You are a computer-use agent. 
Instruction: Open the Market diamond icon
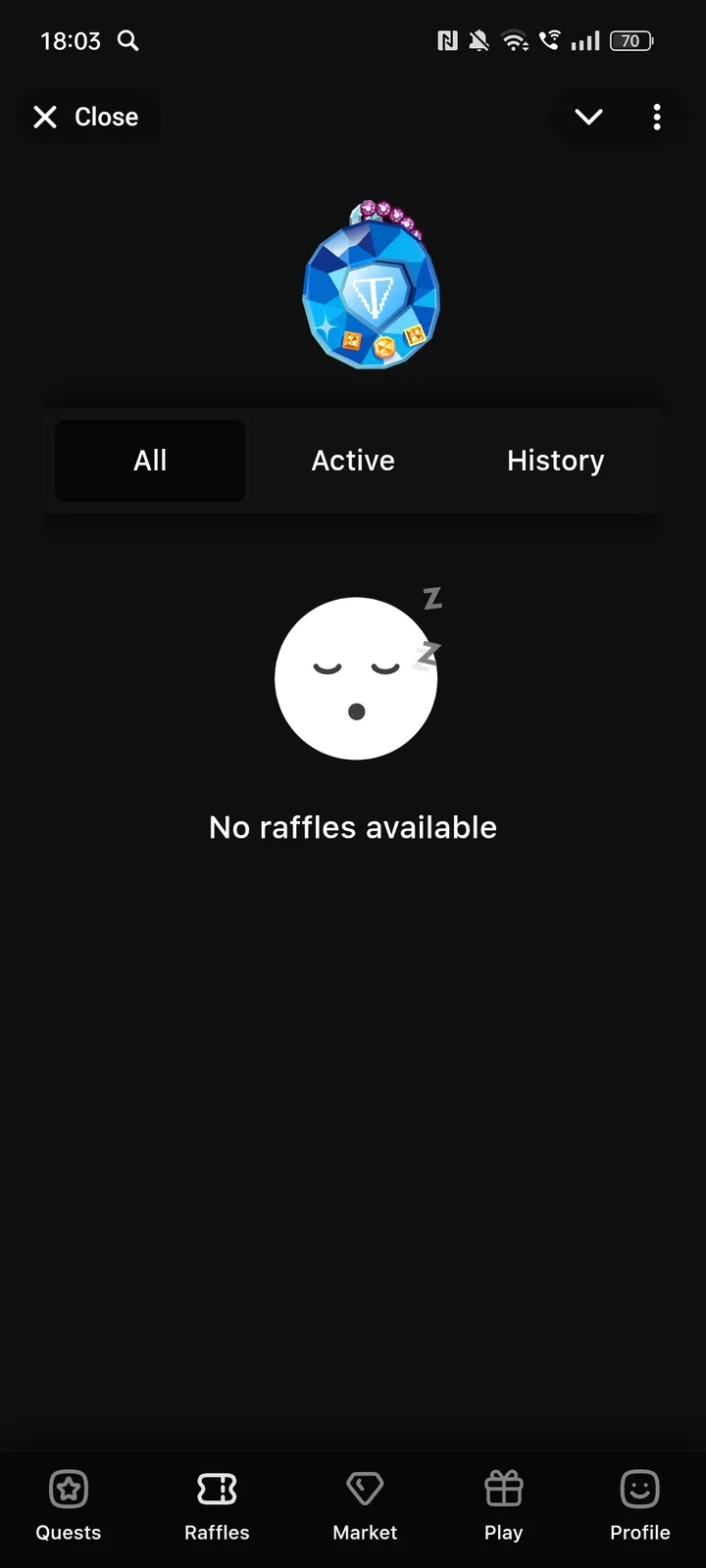coord(365,1487)
